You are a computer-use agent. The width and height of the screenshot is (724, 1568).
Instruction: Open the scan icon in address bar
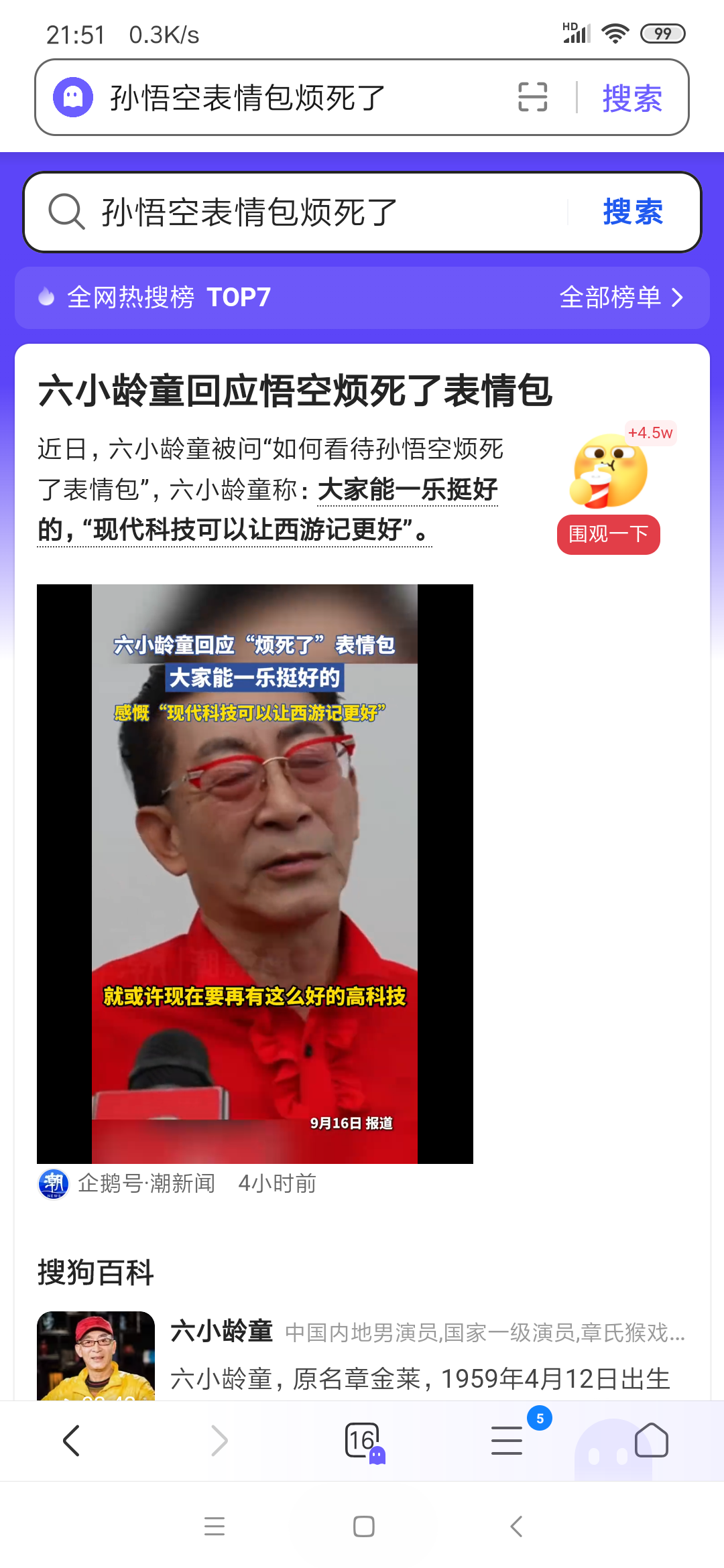coord(533,98)
